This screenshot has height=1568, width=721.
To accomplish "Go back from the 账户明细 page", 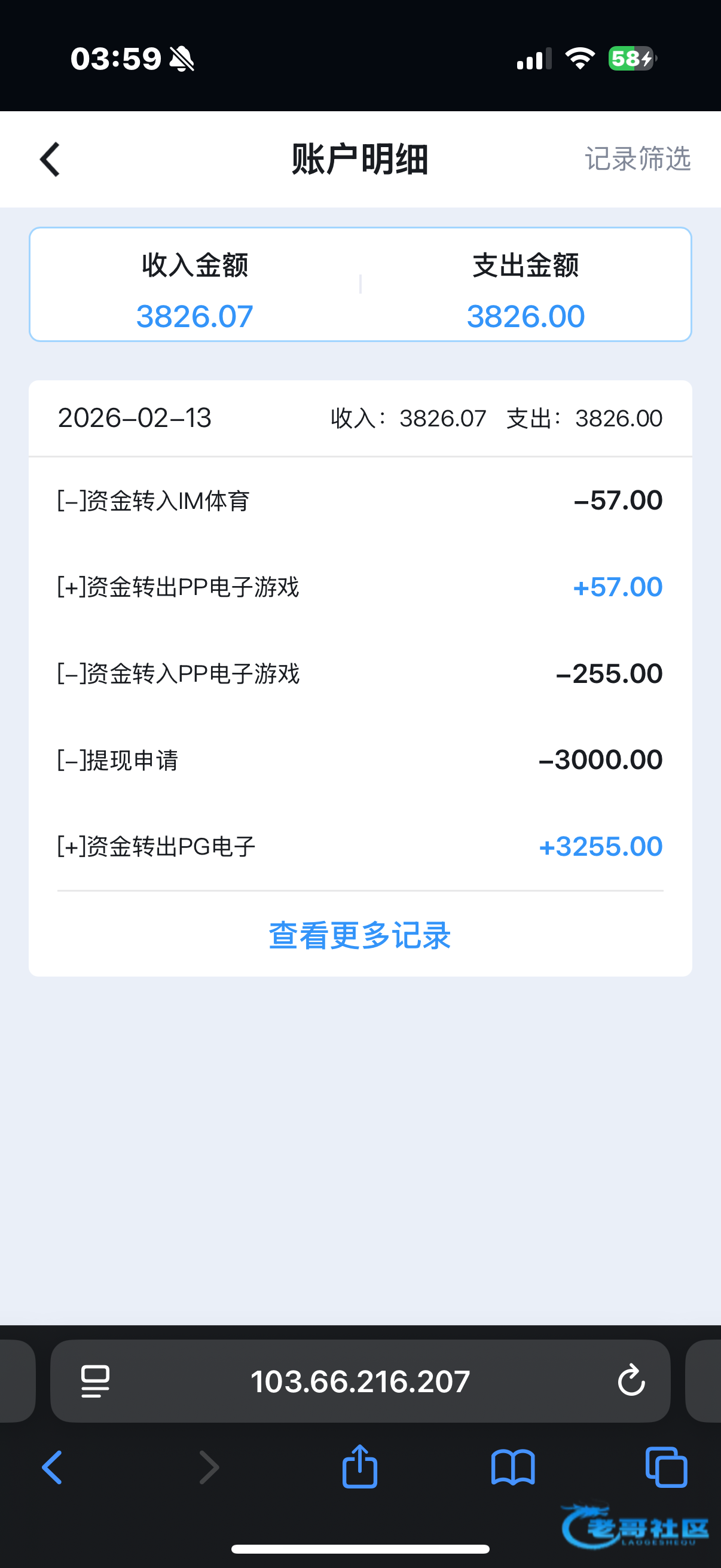I will pyautogui.click(x=50, y=160).
